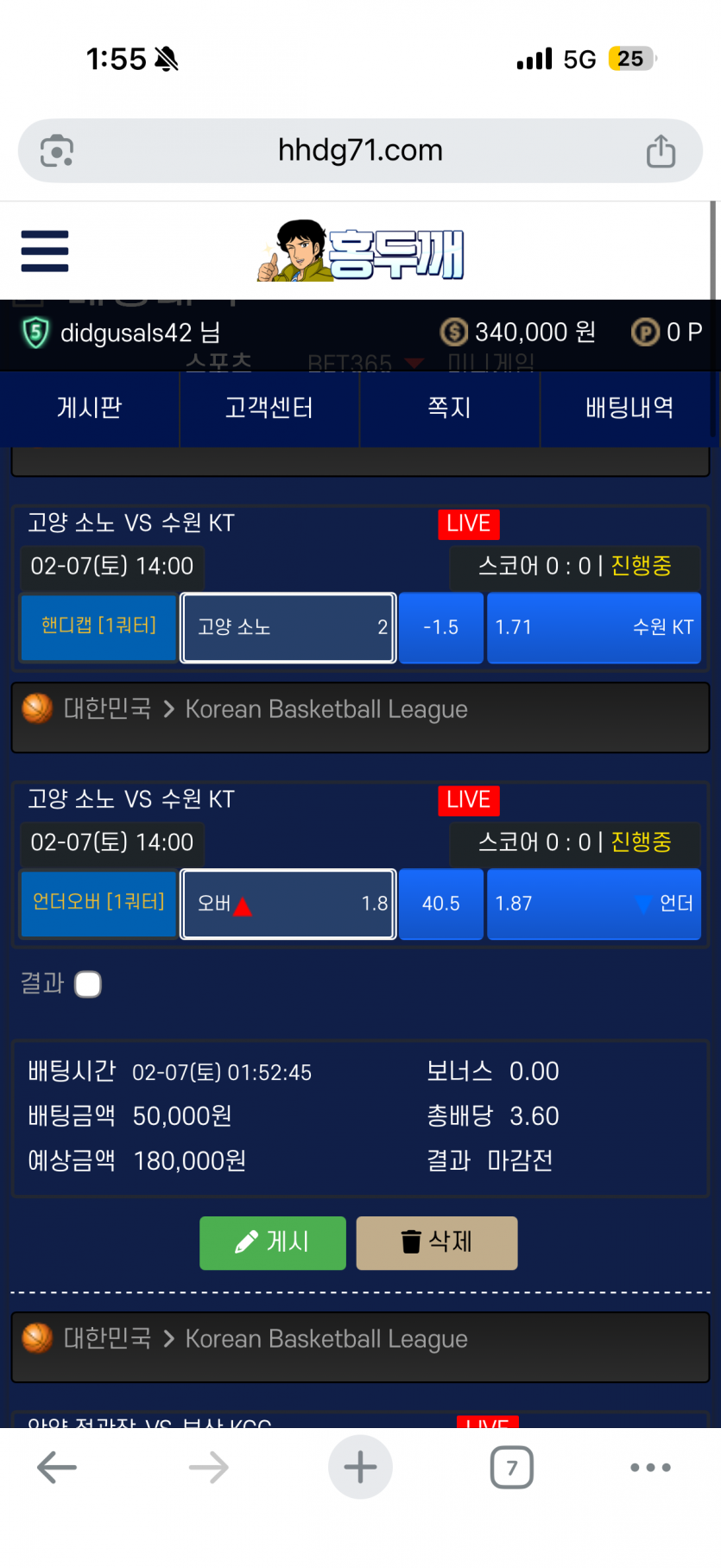Tap the 홍두깨 site logo
The image size is (721, 1568).
[x=361, y=251]
